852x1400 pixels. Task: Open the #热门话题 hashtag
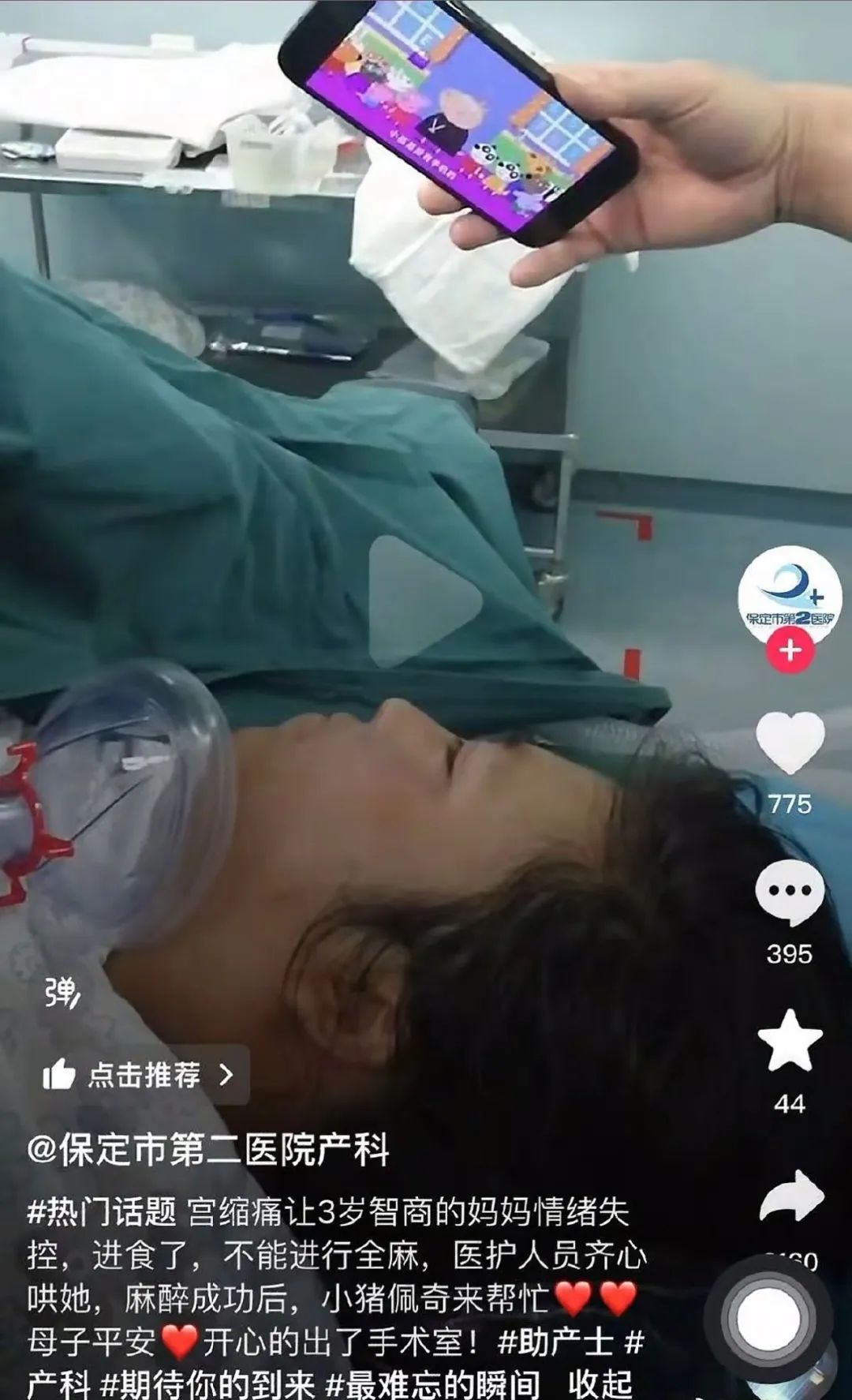(x=102, y=1211)
